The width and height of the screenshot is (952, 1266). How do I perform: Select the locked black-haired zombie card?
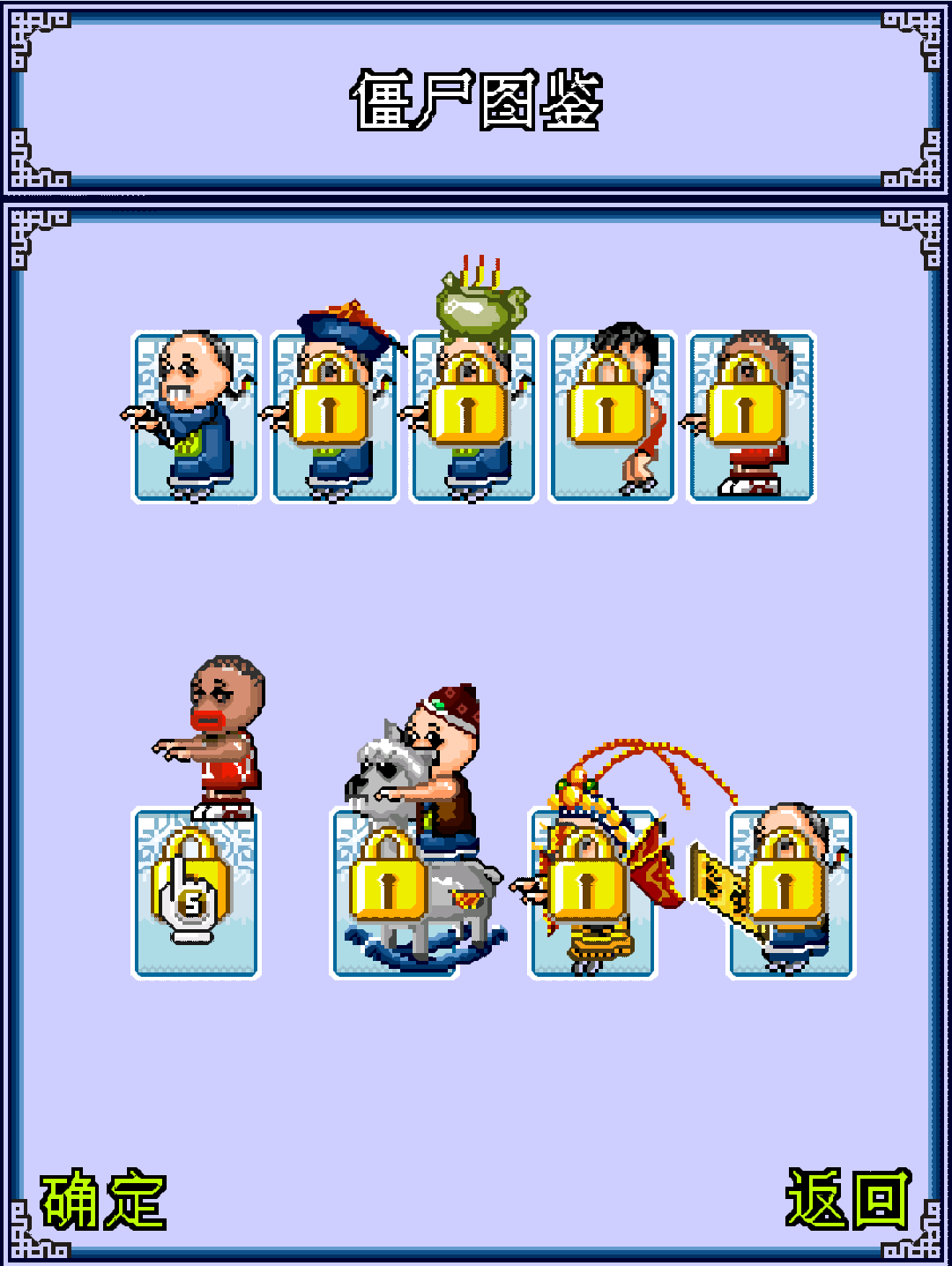612,417
